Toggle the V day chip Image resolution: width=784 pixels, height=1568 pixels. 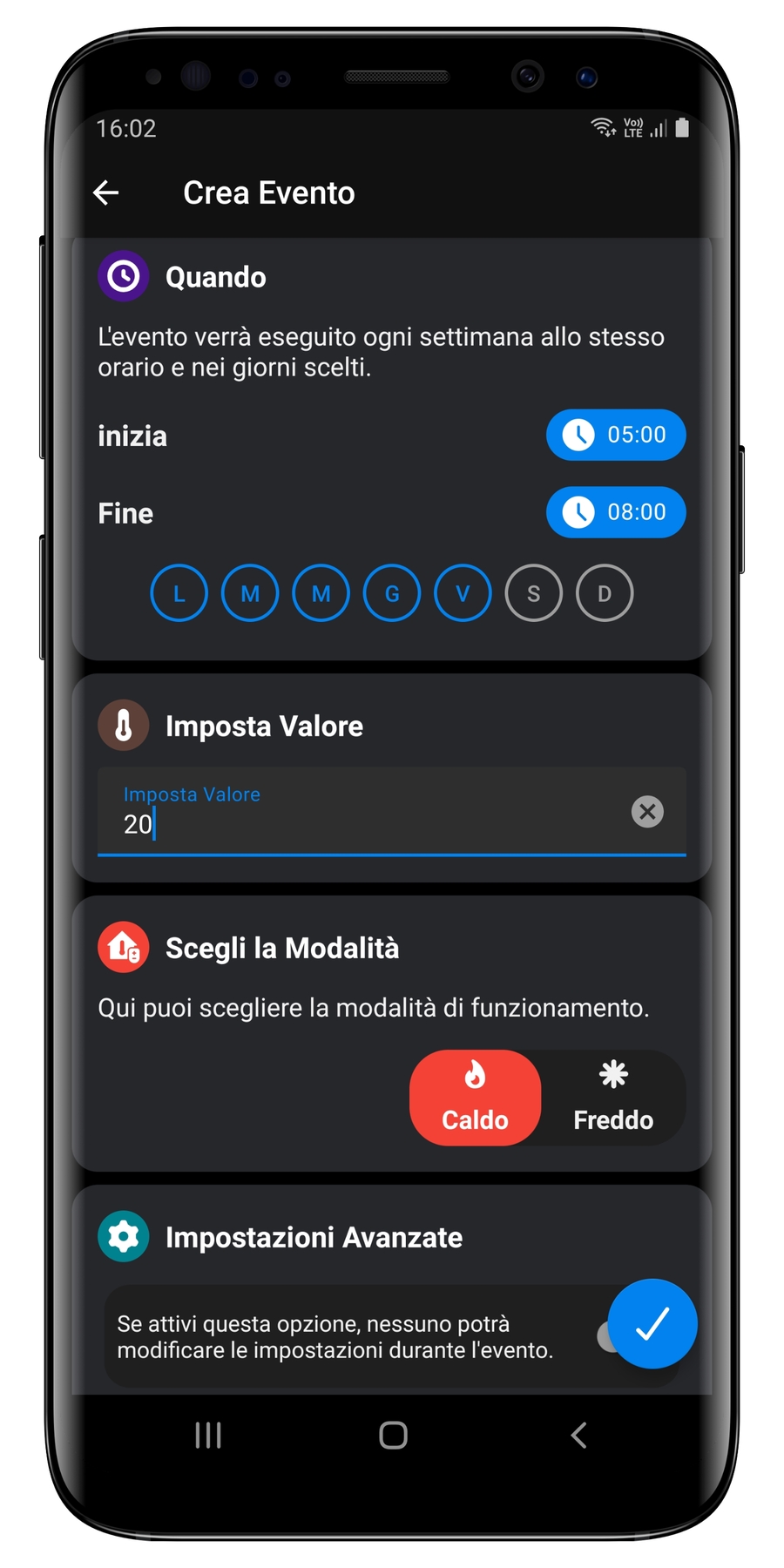pyautogui.click(x=463, y=593)
